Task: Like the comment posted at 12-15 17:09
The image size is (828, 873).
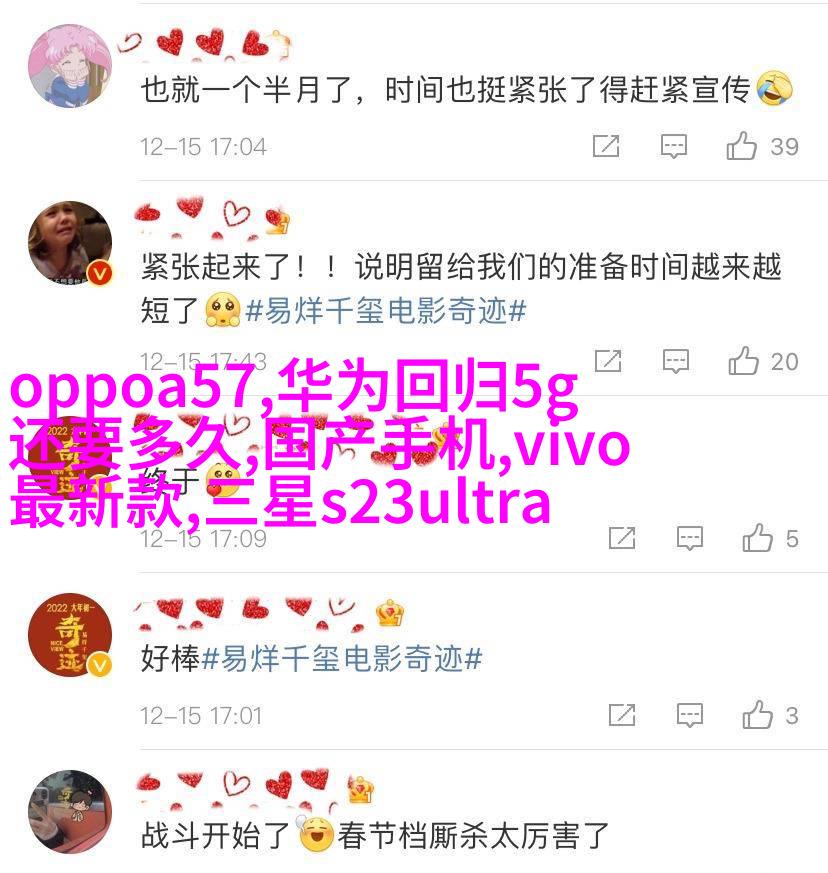Action: click(758, 539)
